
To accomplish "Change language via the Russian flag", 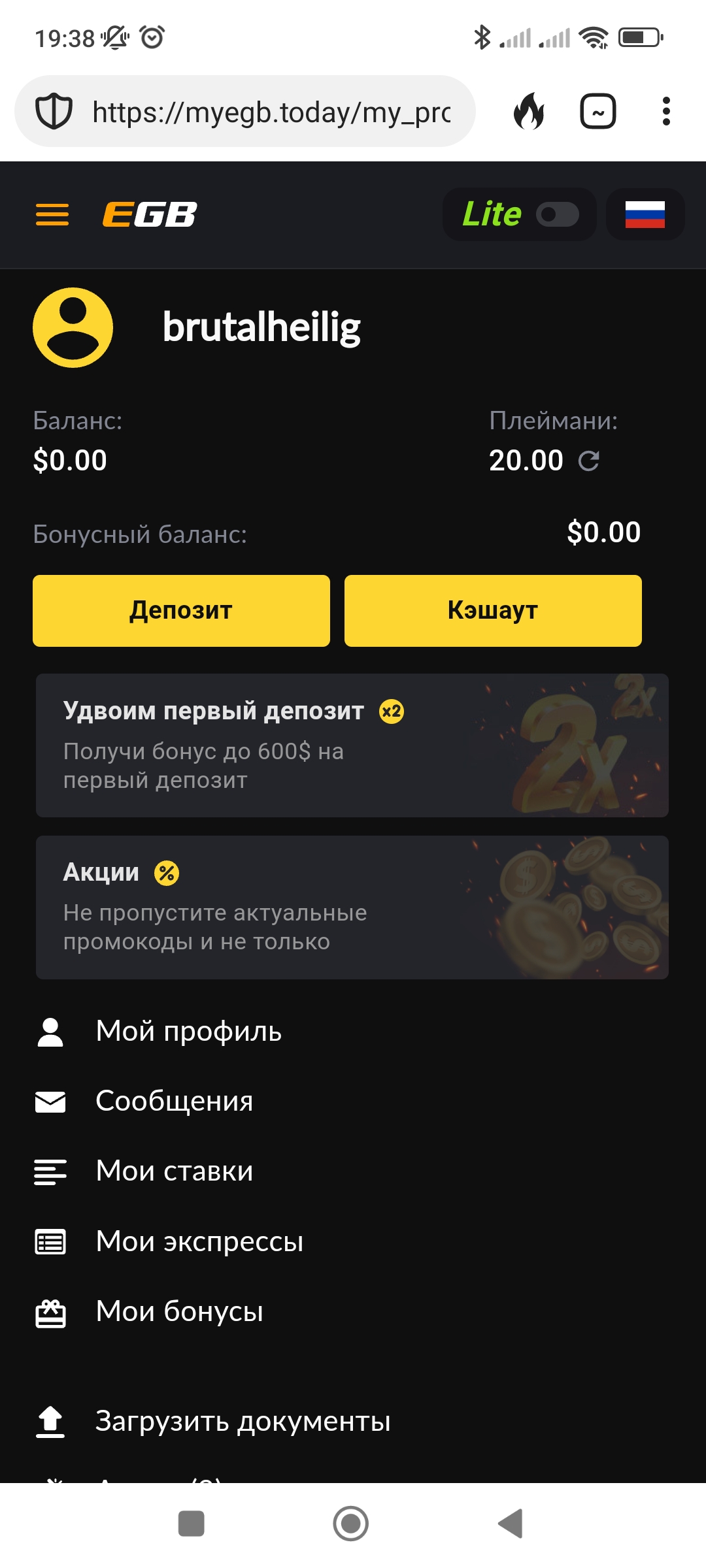I will click(x=645, y=214).
